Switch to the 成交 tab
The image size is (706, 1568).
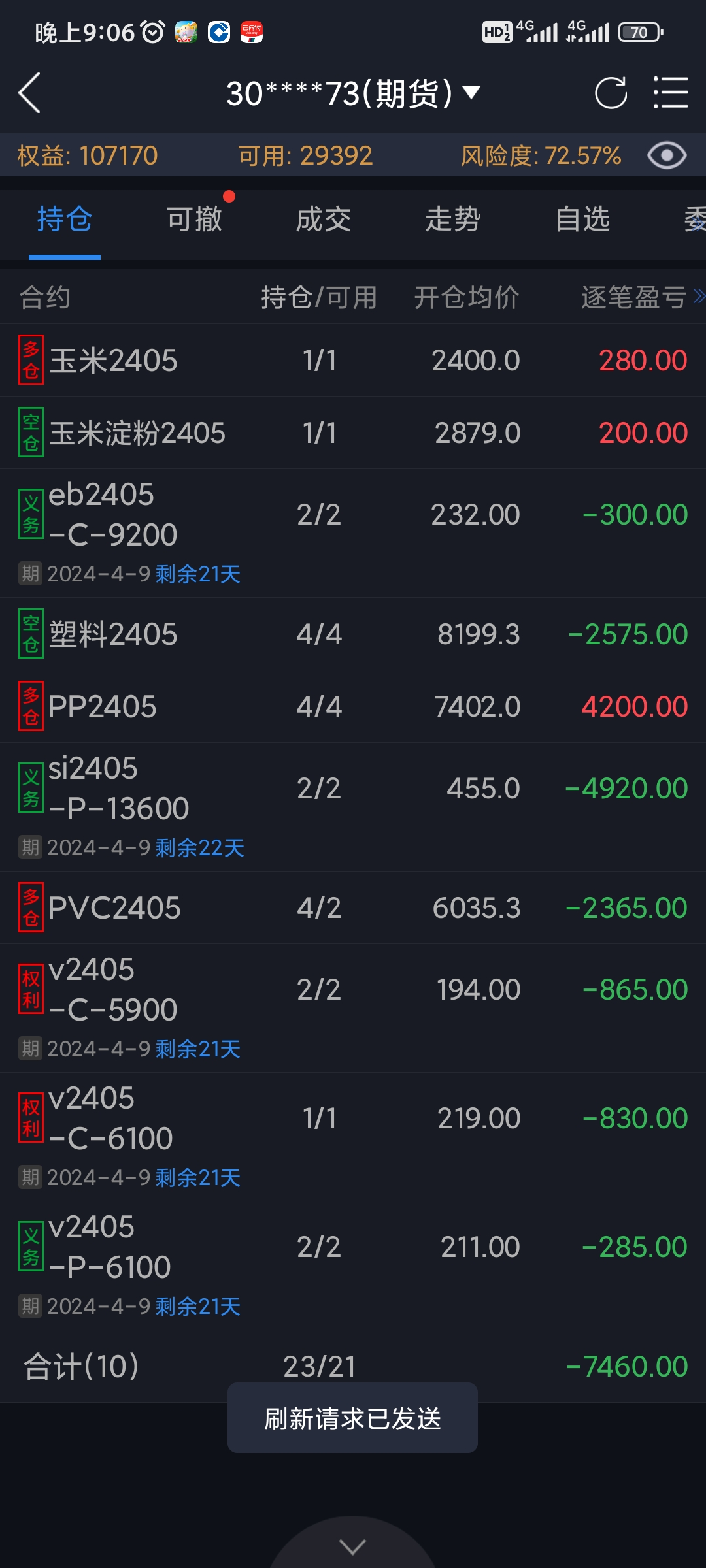pos(324,219)
